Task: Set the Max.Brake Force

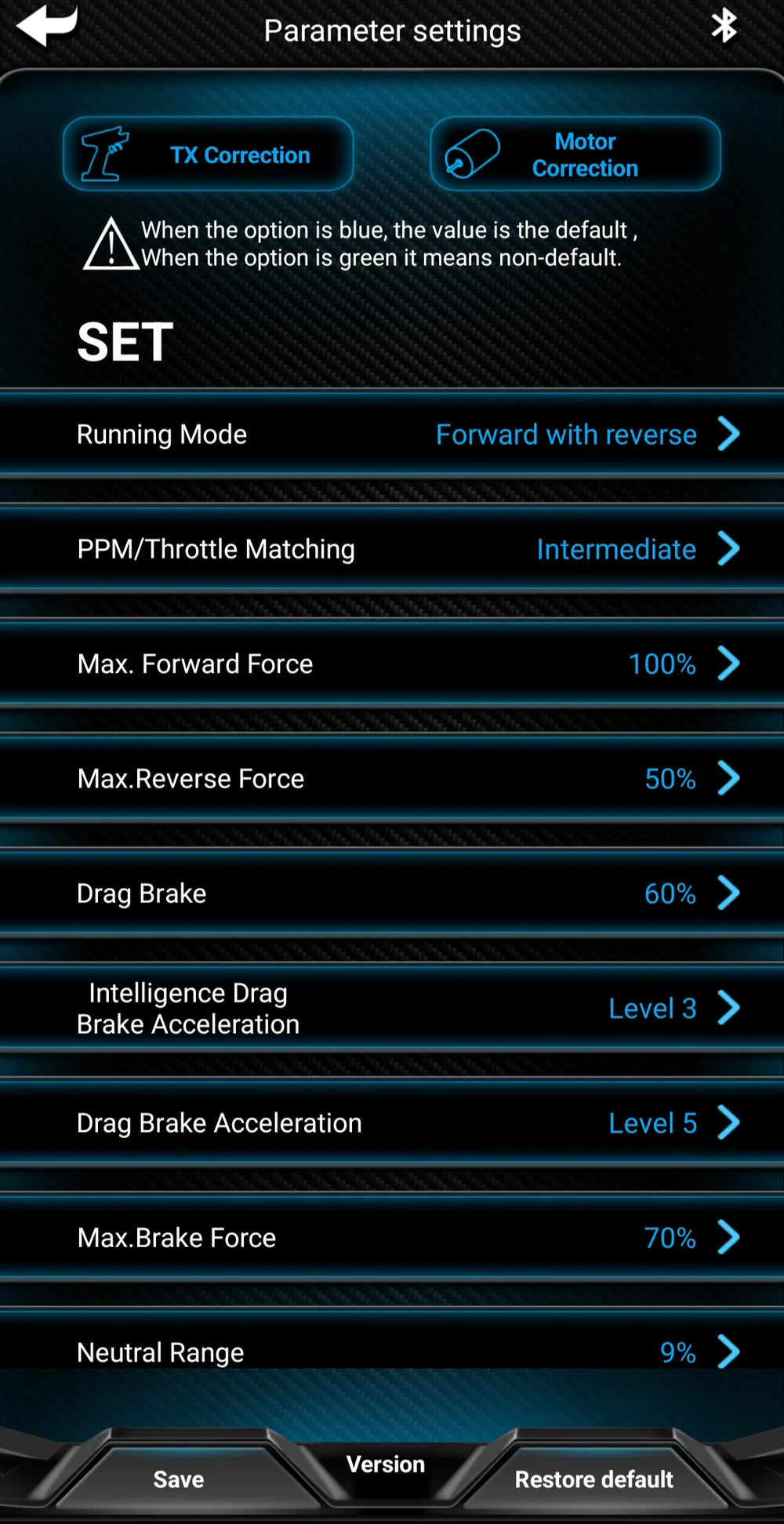Action: (392, 1237)
